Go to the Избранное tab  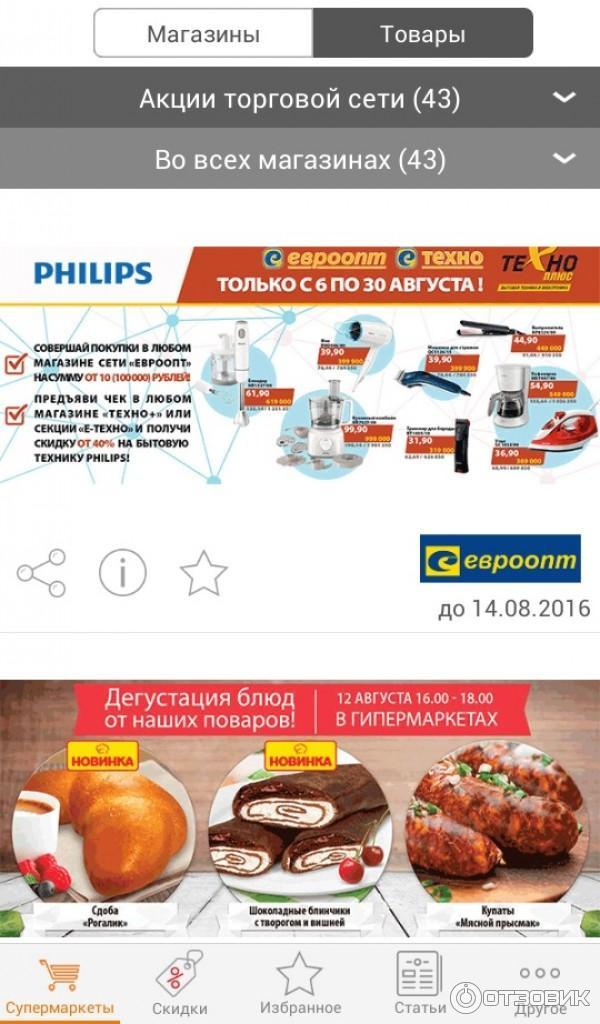(300, 985)
